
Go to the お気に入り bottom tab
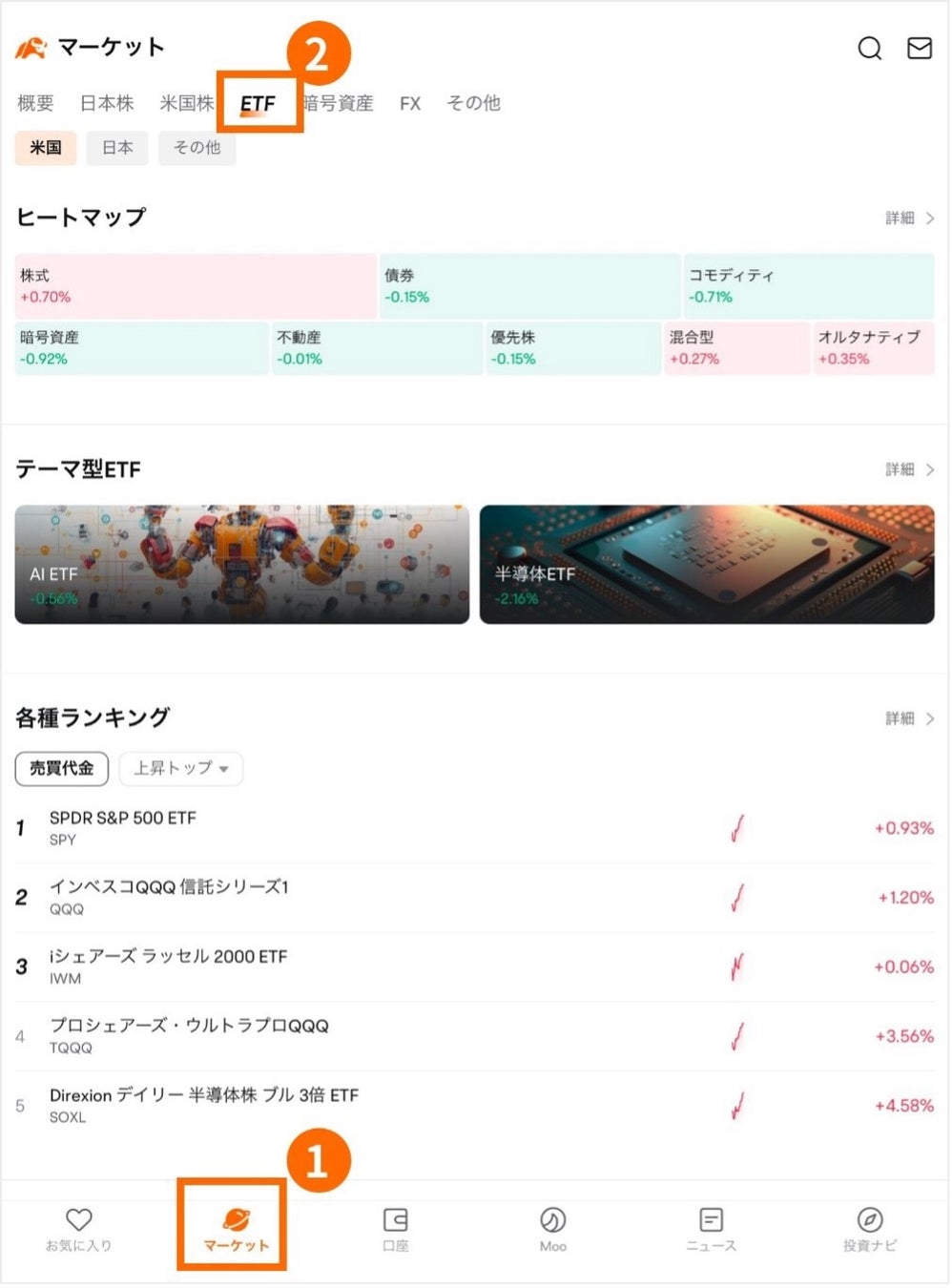tap(79, 1229)
